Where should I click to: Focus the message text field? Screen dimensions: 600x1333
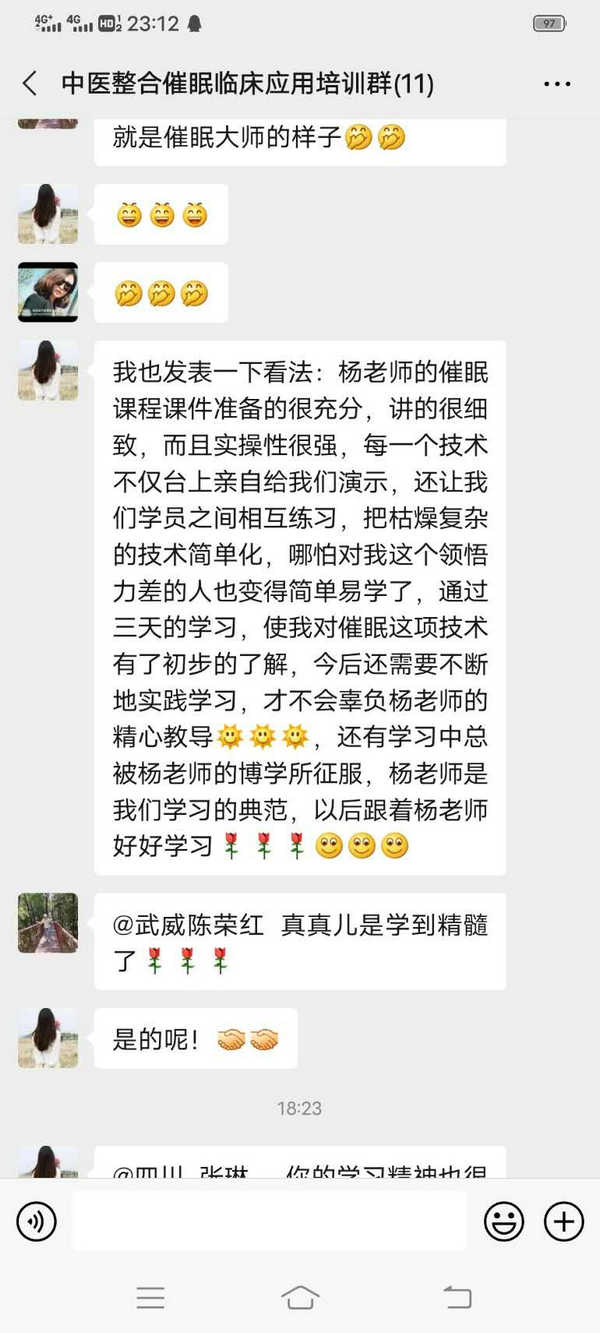point(269,1221)
